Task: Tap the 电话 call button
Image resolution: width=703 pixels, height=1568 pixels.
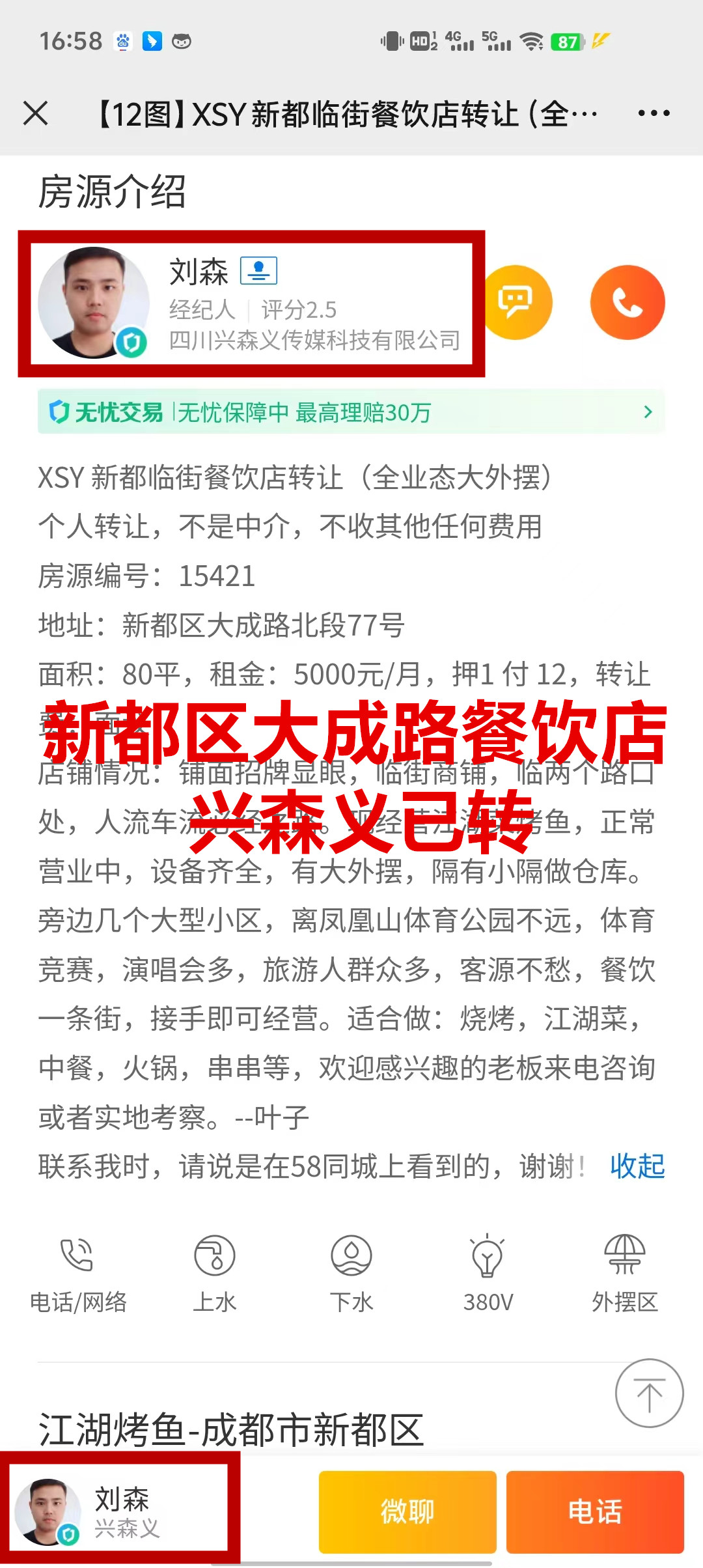Action: click(595, 1511)
